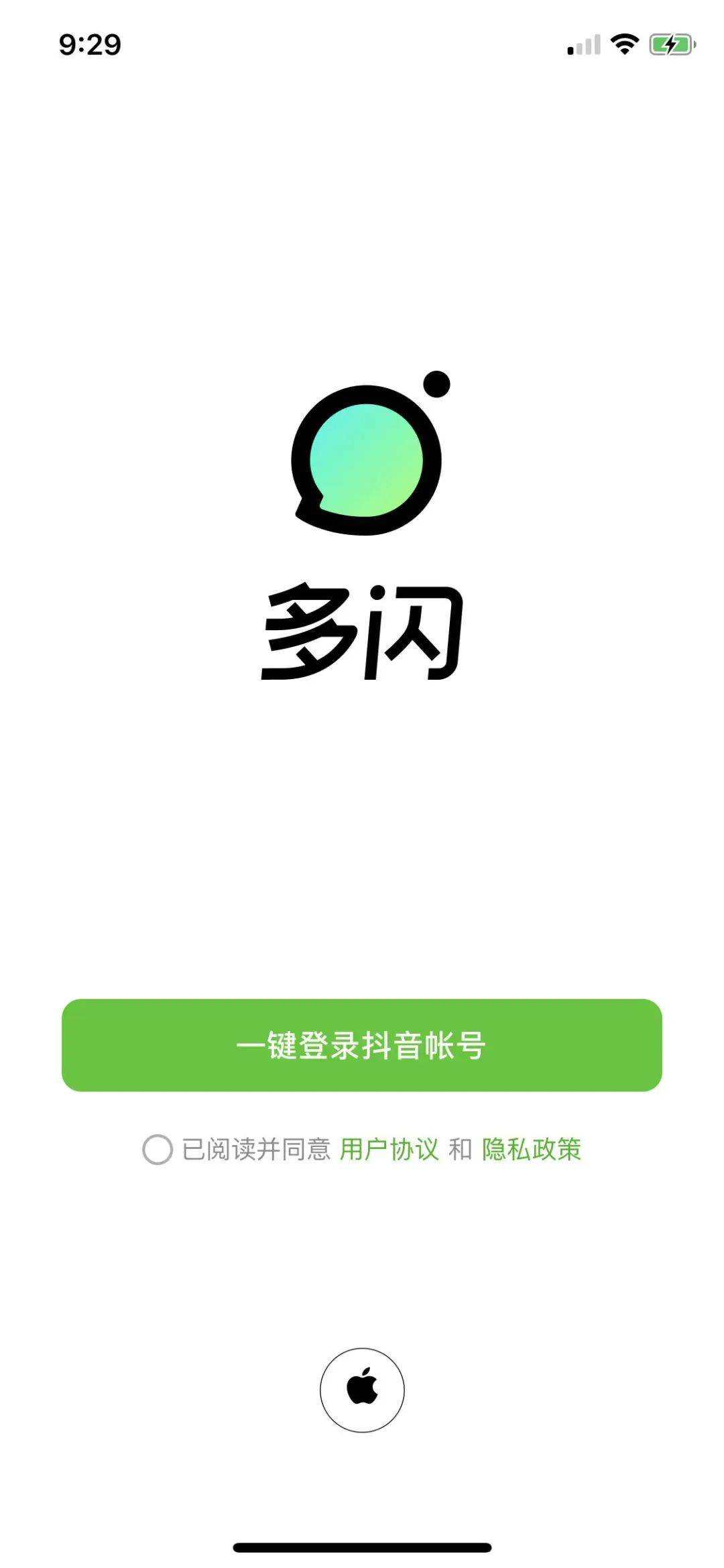Check the 已阅读并同意 agreement circle
724x1568 pixels.
pos(158,1150)
